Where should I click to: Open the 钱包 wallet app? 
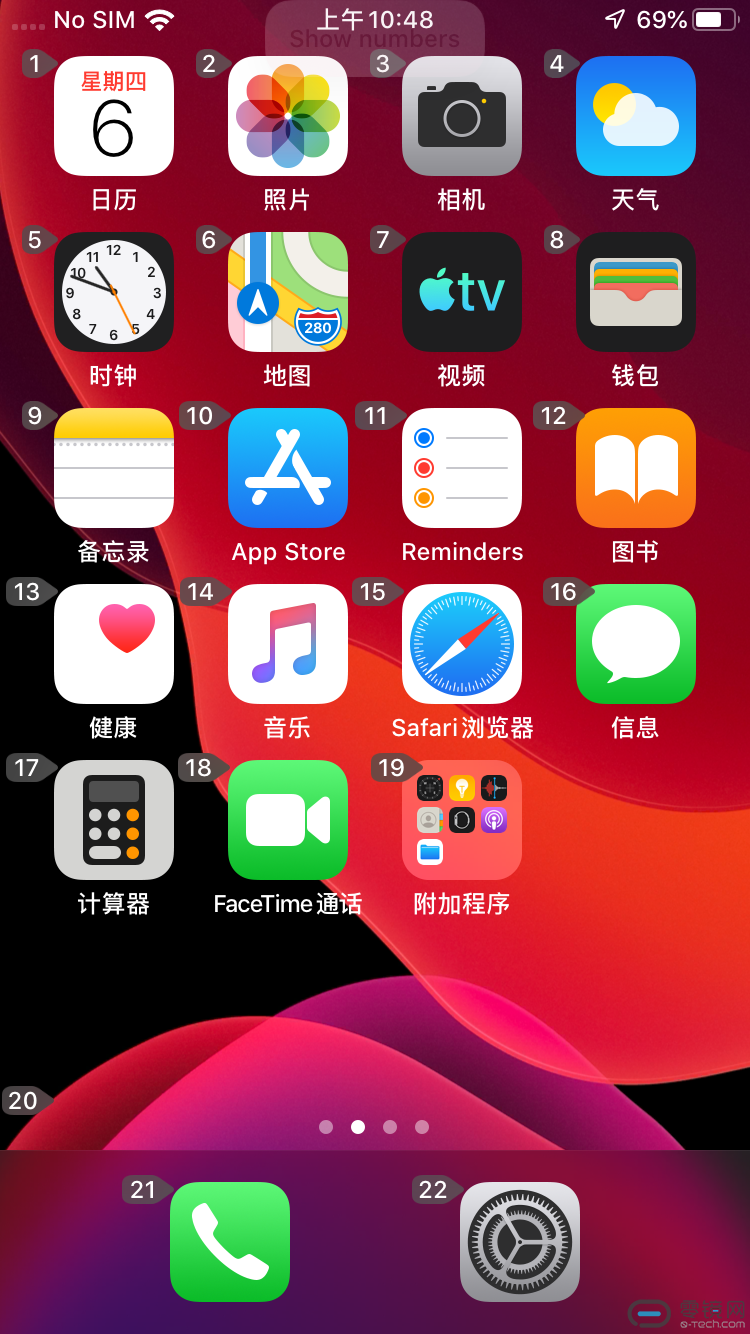click(x=635, y=292)
